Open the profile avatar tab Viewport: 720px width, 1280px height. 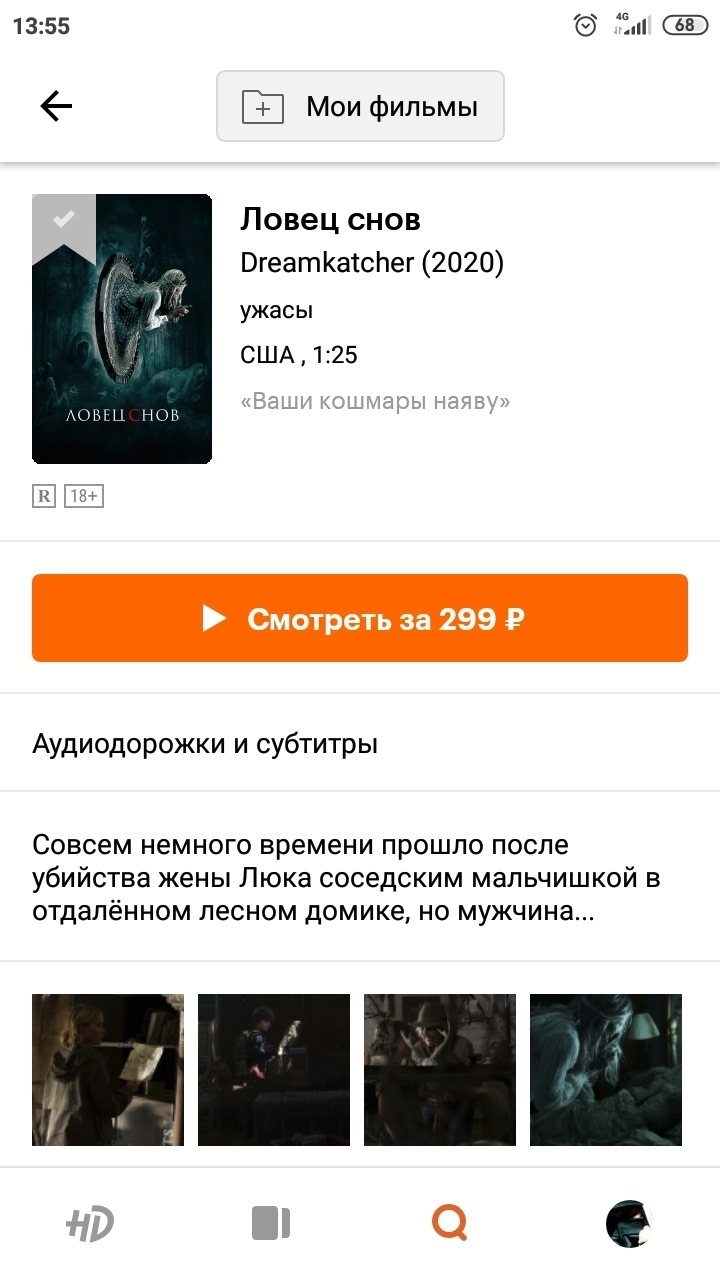[x=629, y=1222]
